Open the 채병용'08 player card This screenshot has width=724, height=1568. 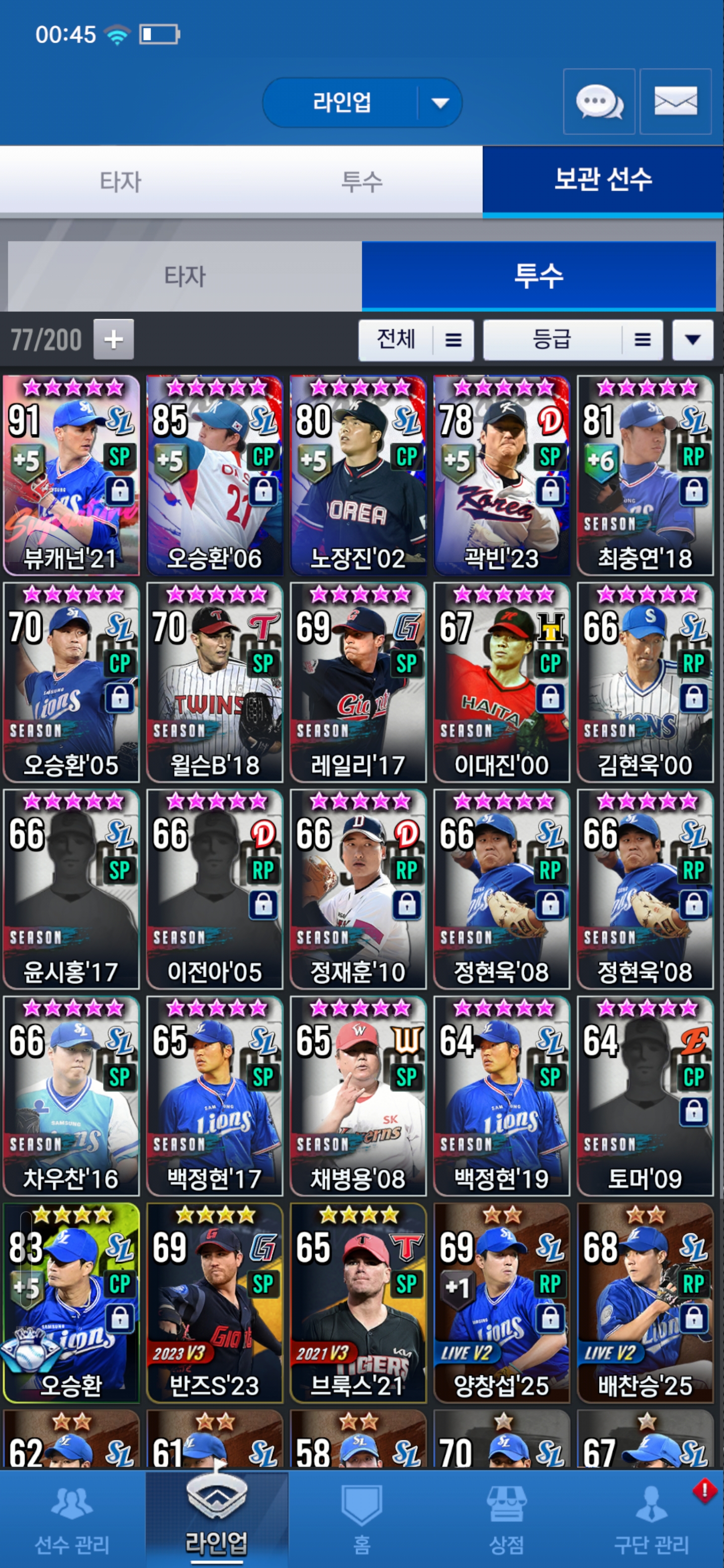click(358, 1096)
